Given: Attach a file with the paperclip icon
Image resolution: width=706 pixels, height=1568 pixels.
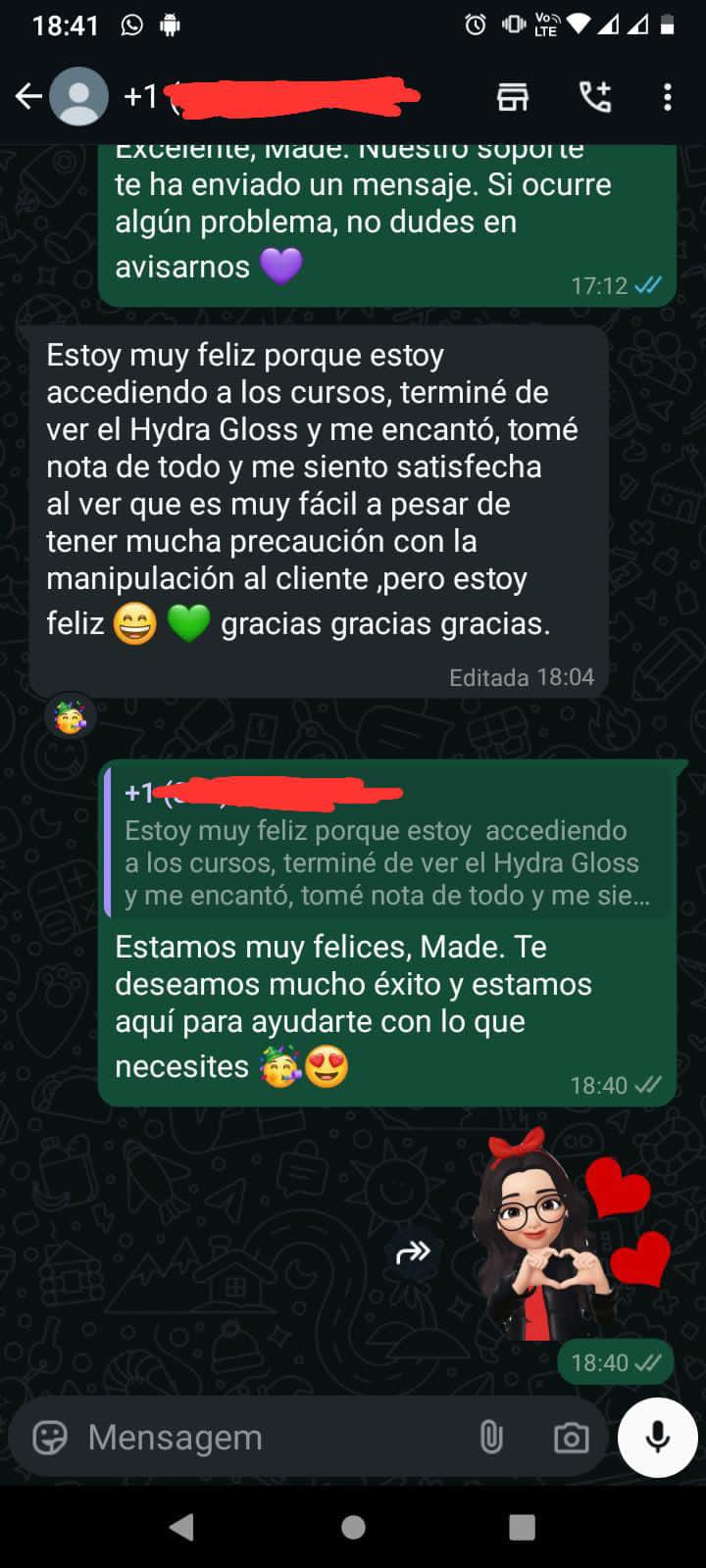Looking at the screenshot, I should [491, 1437].
